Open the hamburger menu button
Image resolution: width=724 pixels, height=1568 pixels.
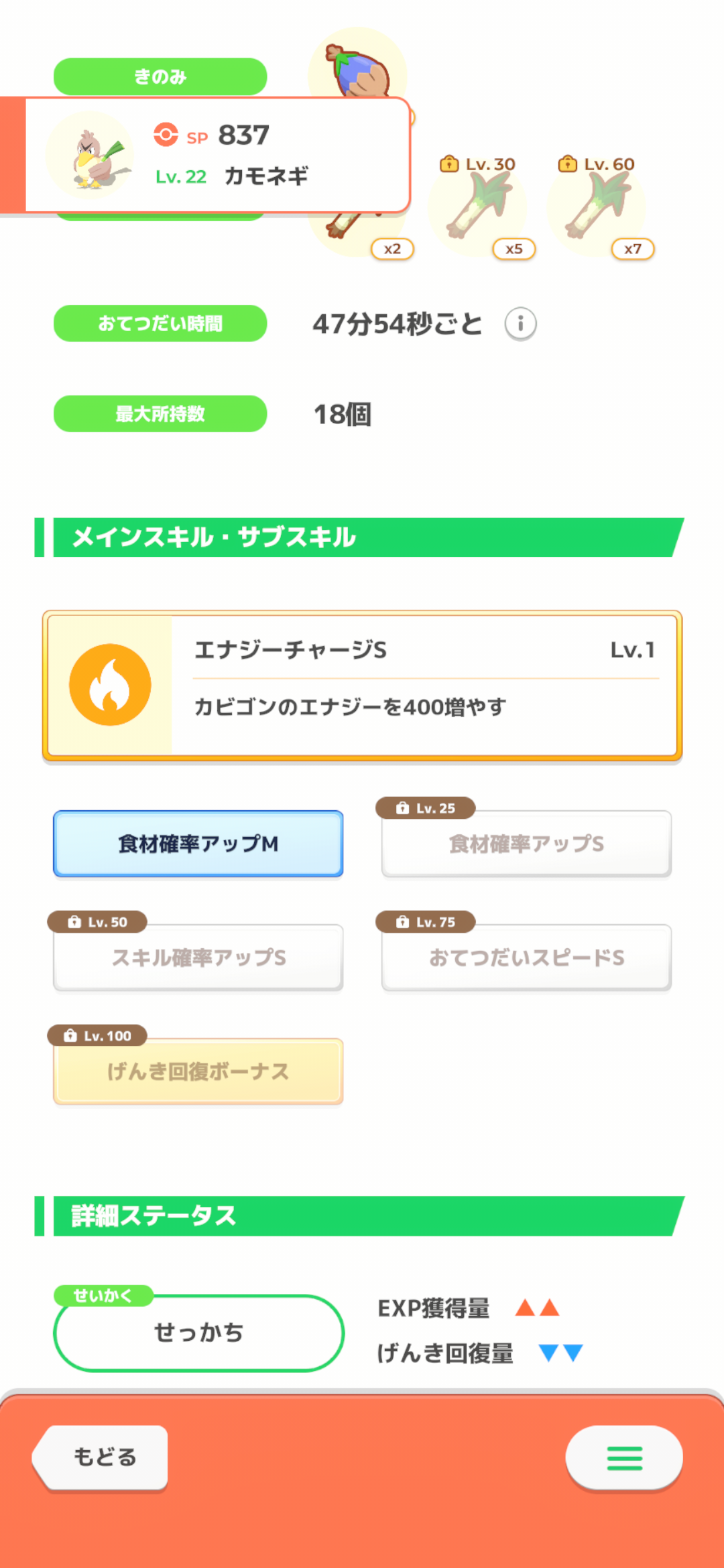(x=624, y=1457)
